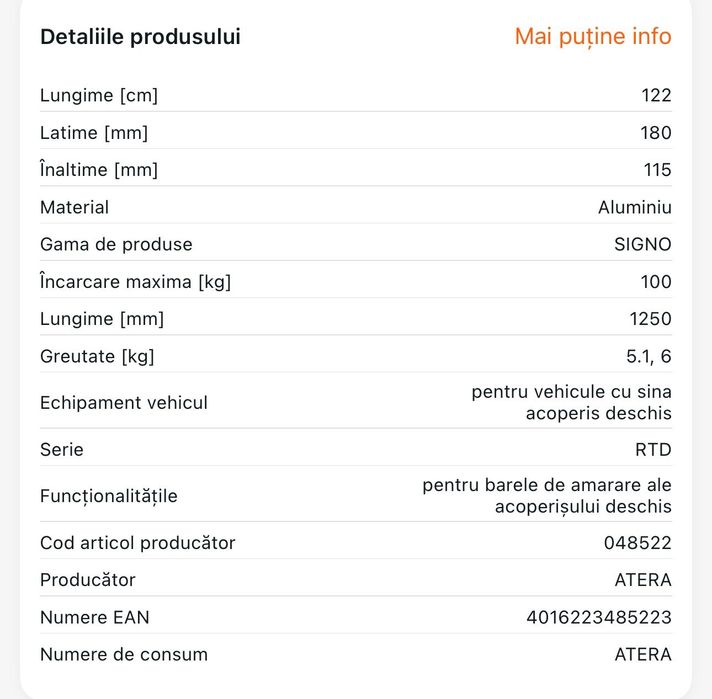Collapse details with "Mai puține info"
Screen dimensions: 712x699
click(x=592, y=37)
